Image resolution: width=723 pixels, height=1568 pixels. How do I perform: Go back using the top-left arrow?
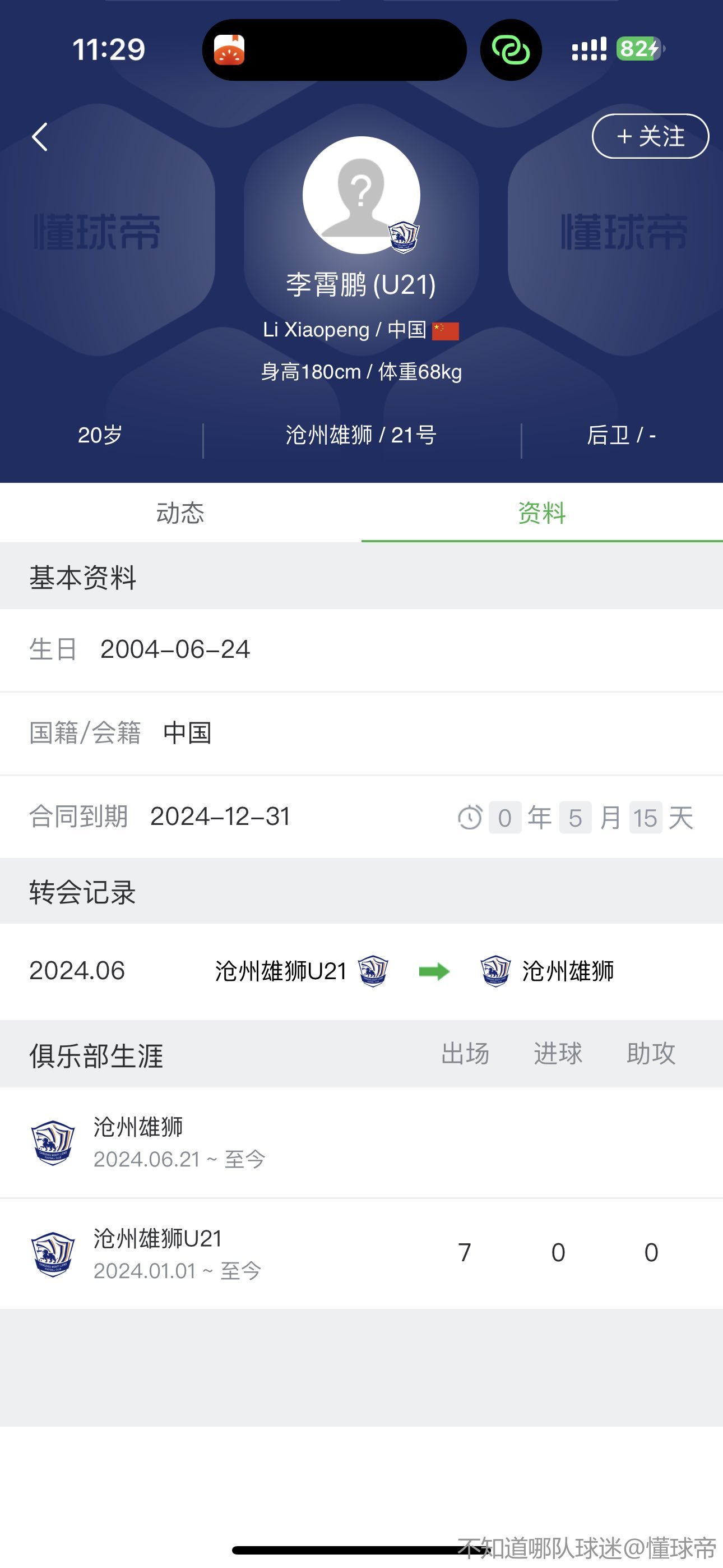coord(40,136)
